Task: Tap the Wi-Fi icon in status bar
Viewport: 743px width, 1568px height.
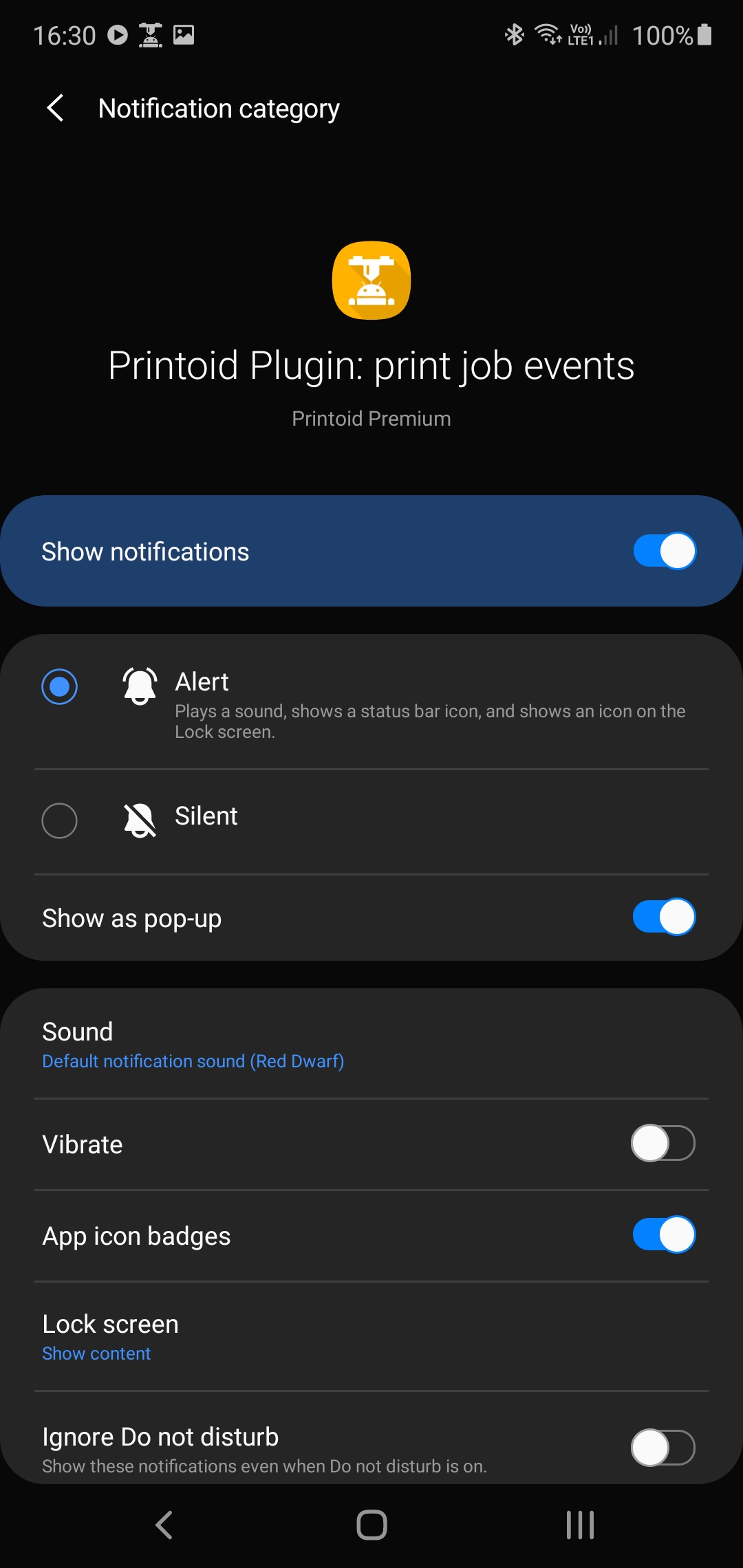Action: 548,33
